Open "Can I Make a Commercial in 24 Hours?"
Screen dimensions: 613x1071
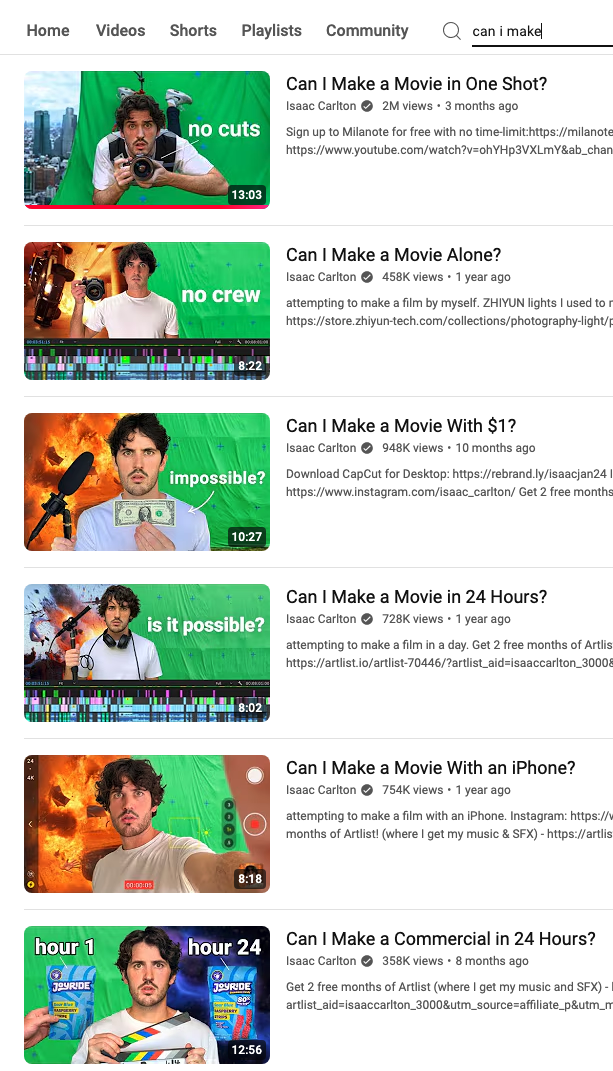coord(440,939)
